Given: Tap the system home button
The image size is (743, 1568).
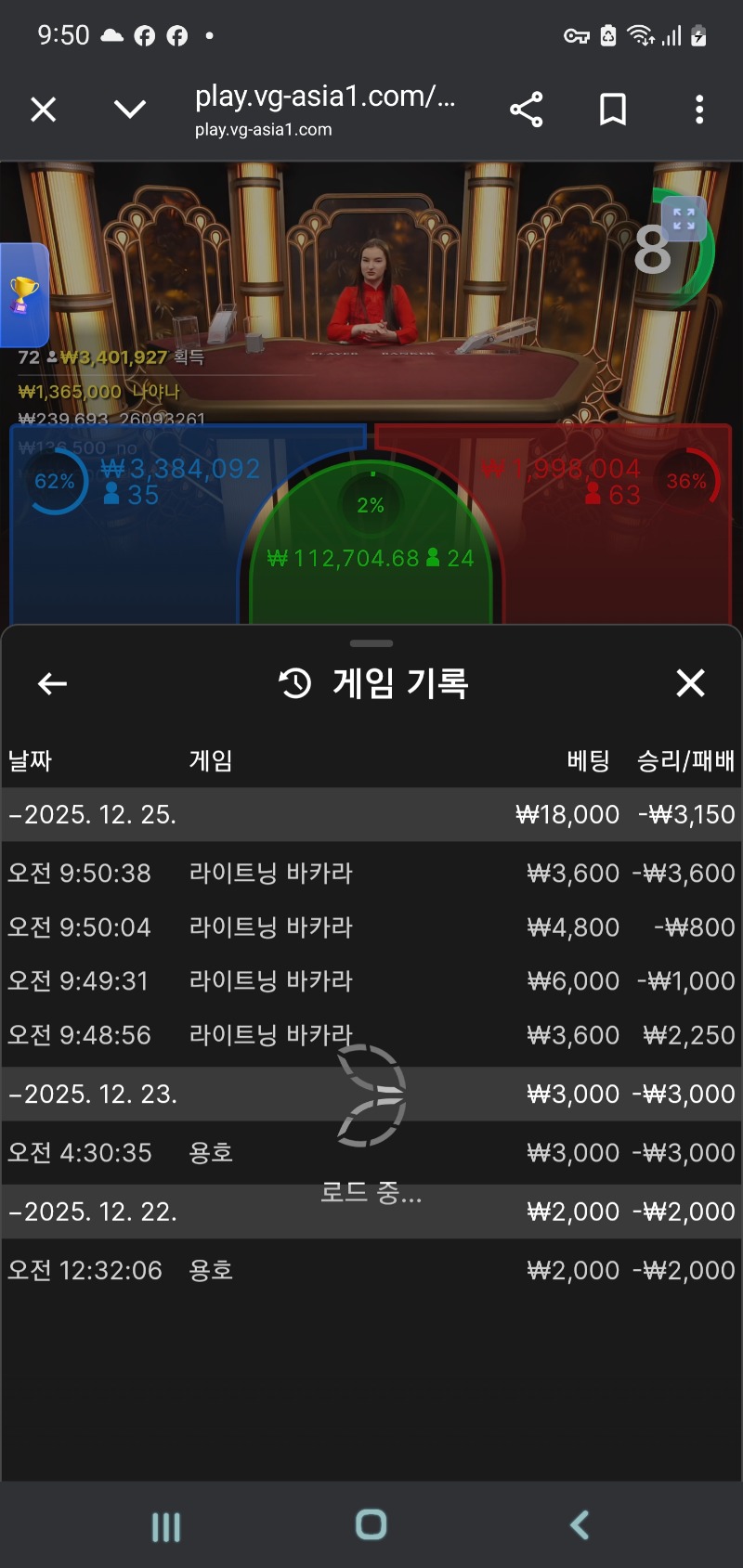Looking at the screenshot, I should click(x=371, y=1524).
